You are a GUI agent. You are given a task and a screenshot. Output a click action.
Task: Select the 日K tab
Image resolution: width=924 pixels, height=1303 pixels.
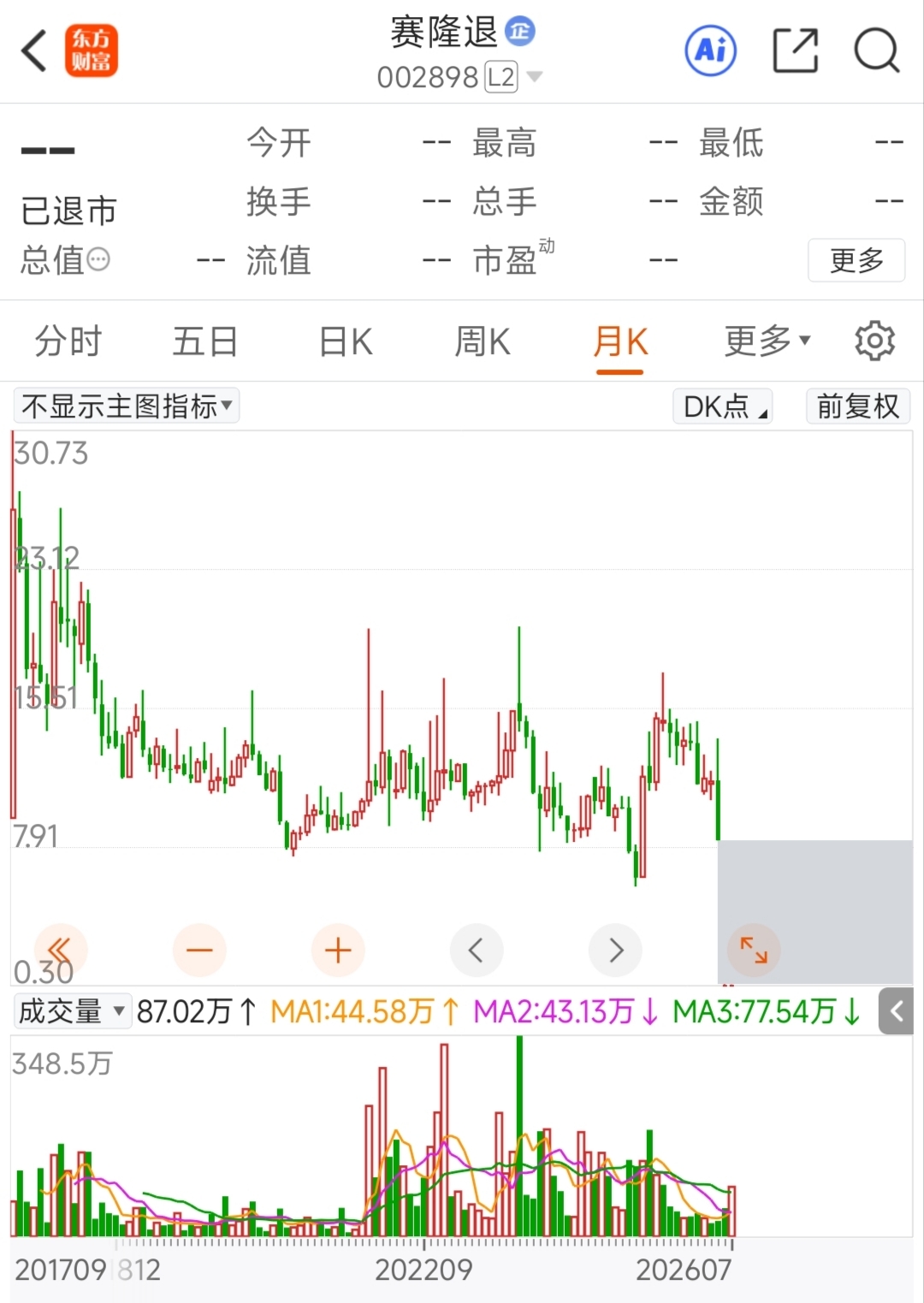coord(346,341)
